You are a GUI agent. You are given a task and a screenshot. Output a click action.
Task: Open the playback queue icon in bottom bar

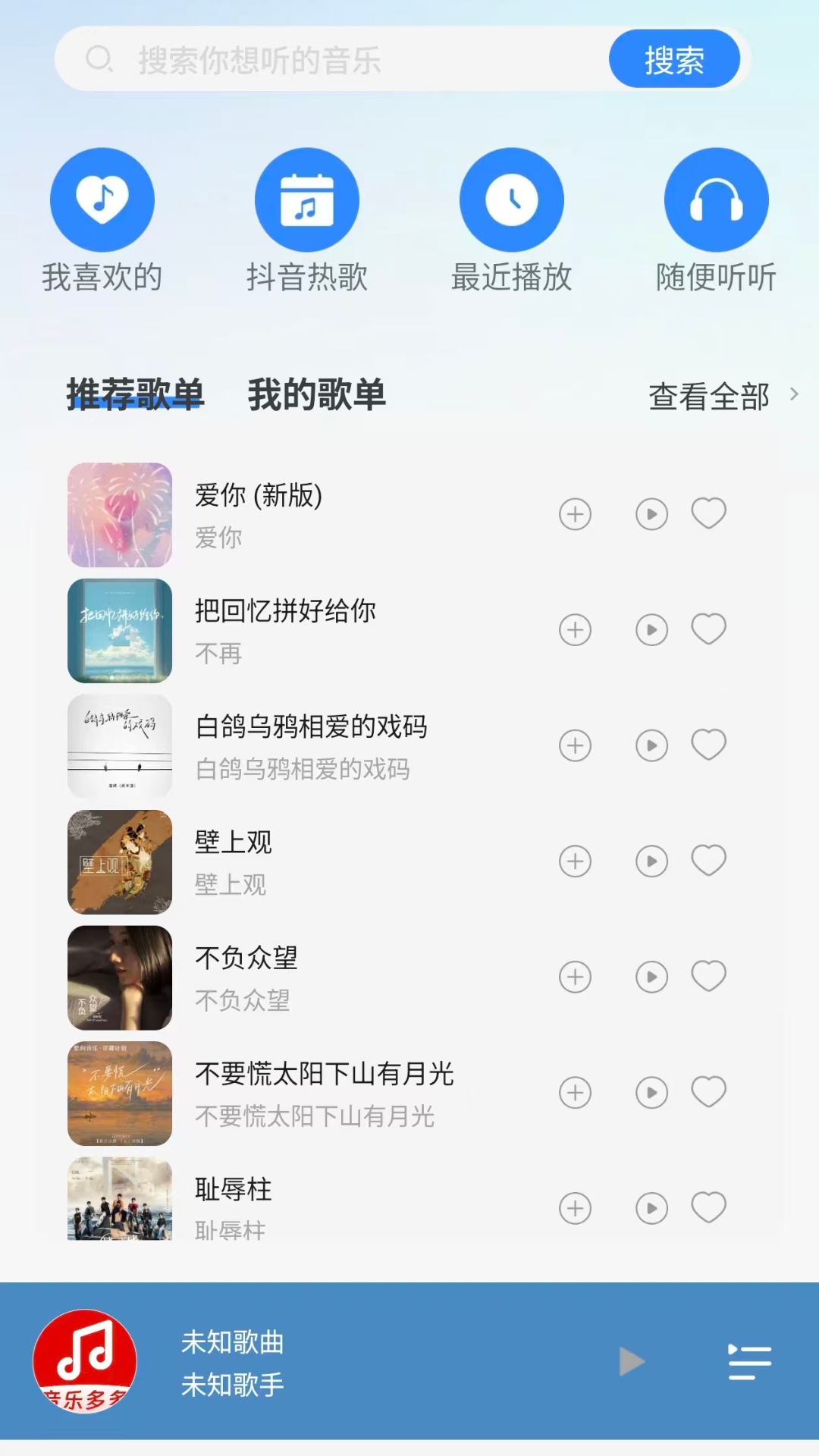[x=748, y=1361]
